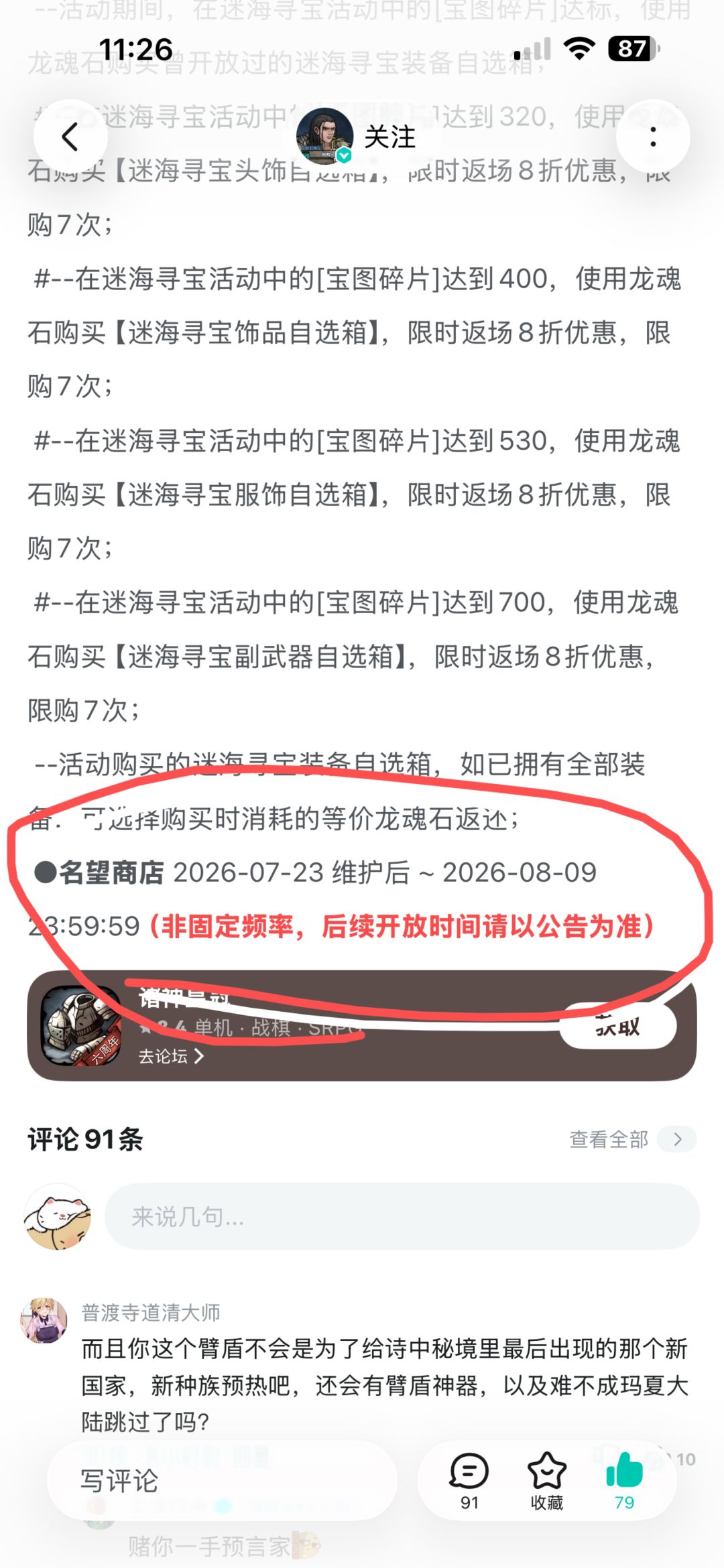Tap the 来说几句 comment box
Screen dimensions: 724x1568
point(402,1216)
